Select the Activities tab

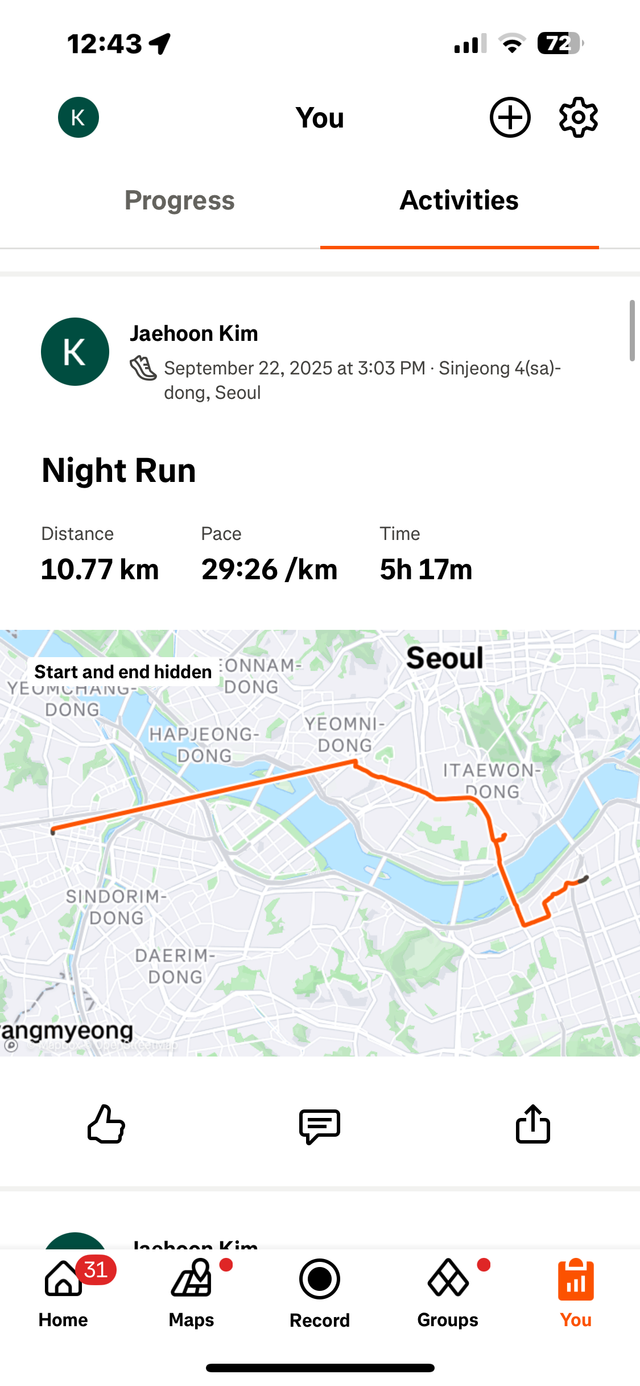point(459,200)
